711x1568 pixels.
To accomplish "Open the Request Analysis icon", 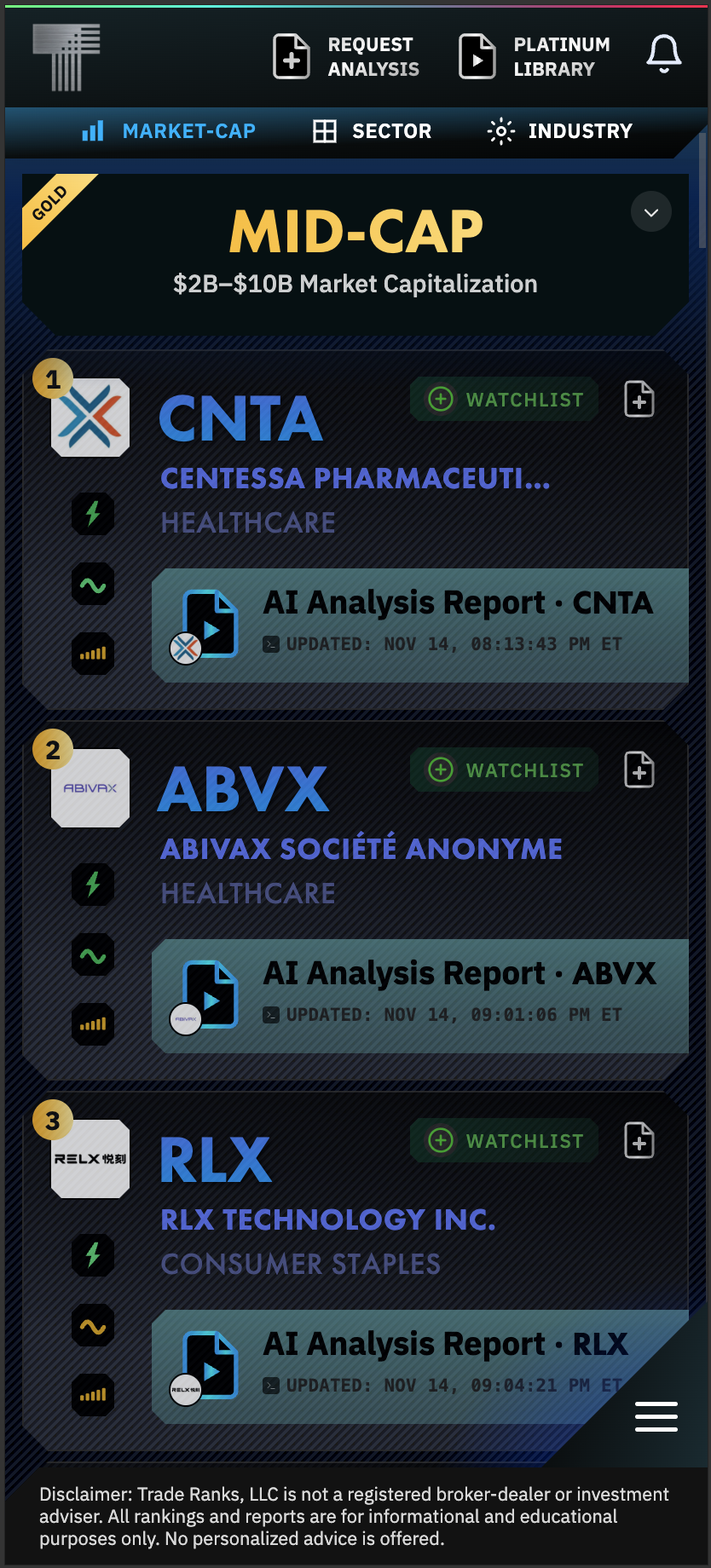I will coord(292,56).
